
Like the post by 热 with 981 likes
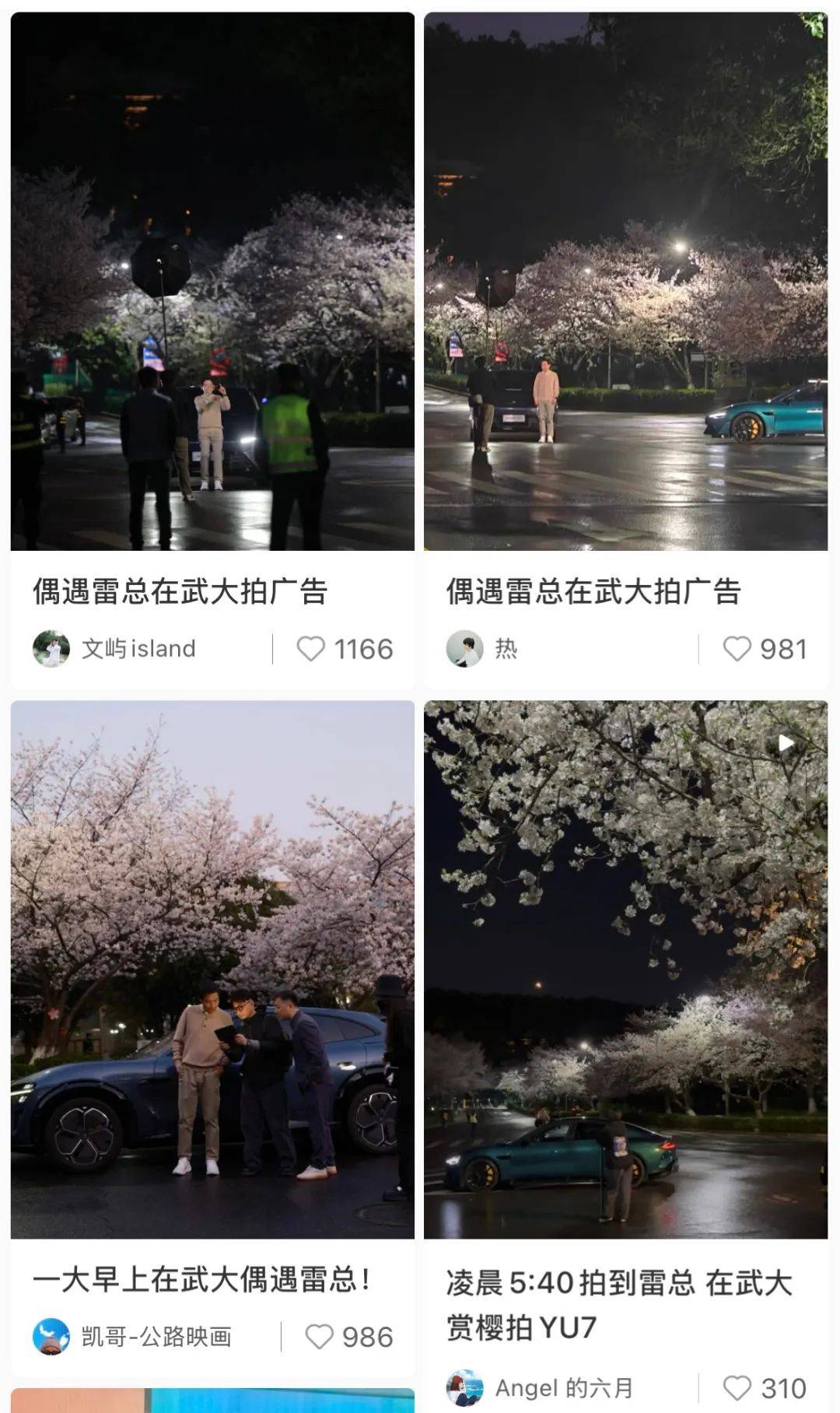tap(737, 649)
